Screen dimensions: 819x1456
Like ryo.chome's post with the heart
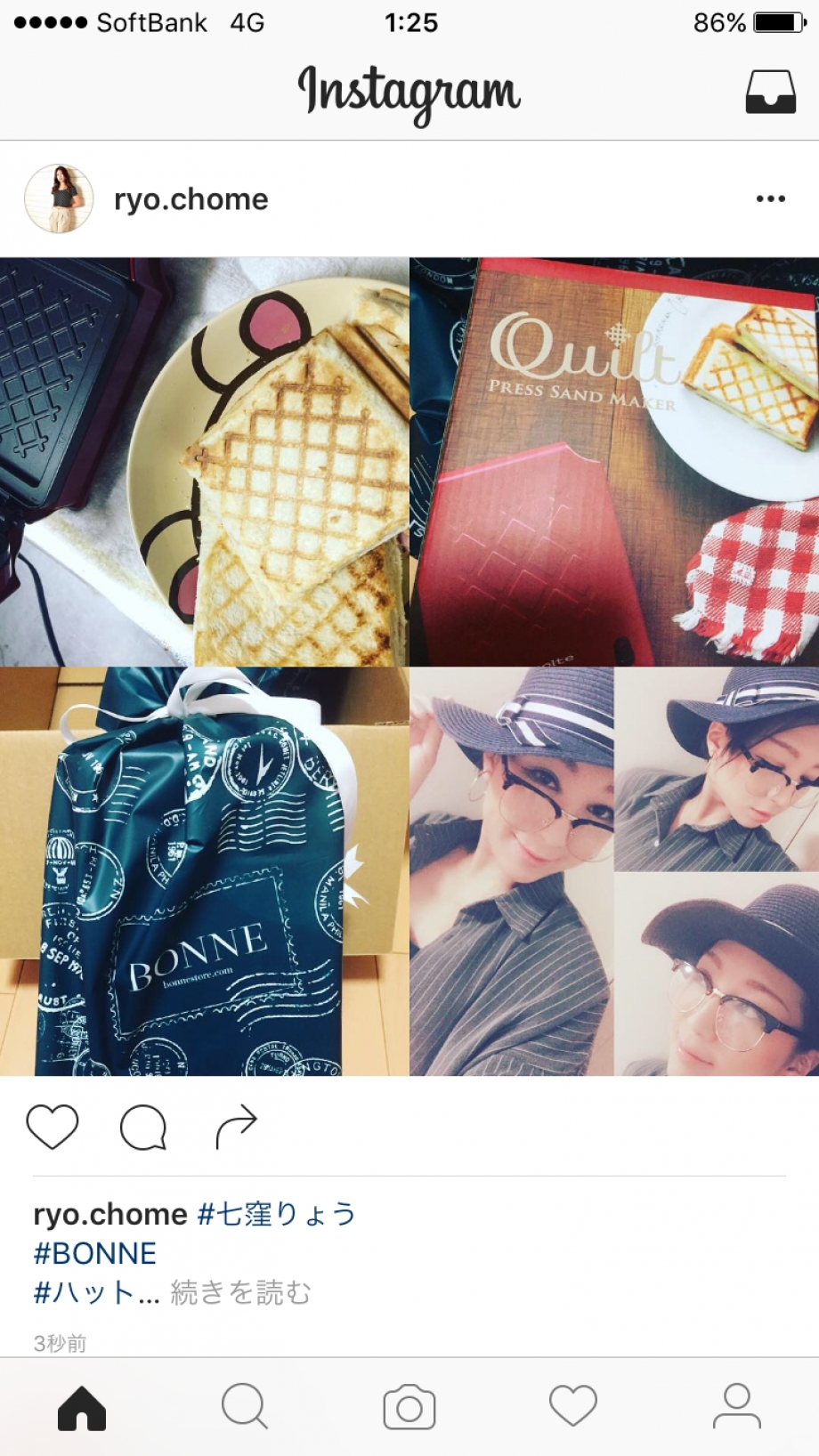(53, 1127)
